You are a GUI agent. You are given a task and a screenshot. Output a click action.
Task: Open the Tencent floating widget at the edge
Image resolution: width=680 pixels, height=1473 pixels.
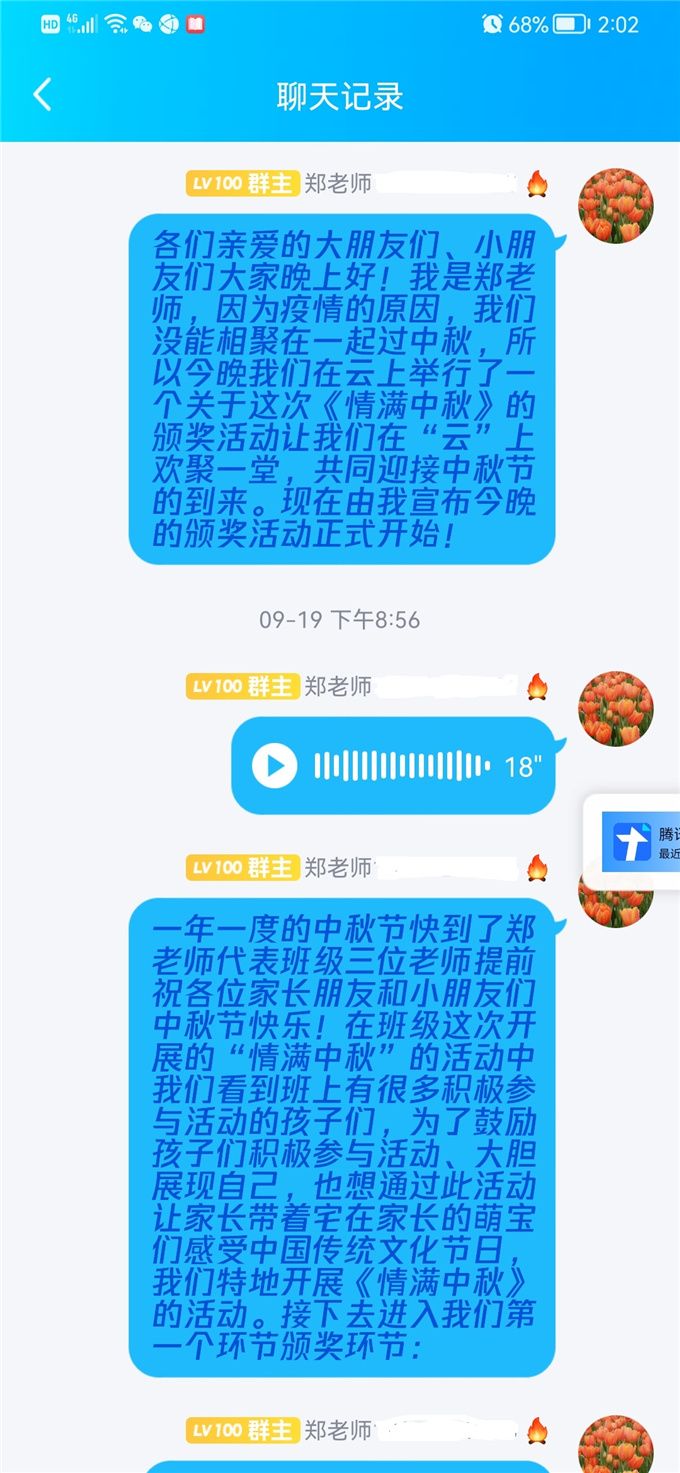636,841
